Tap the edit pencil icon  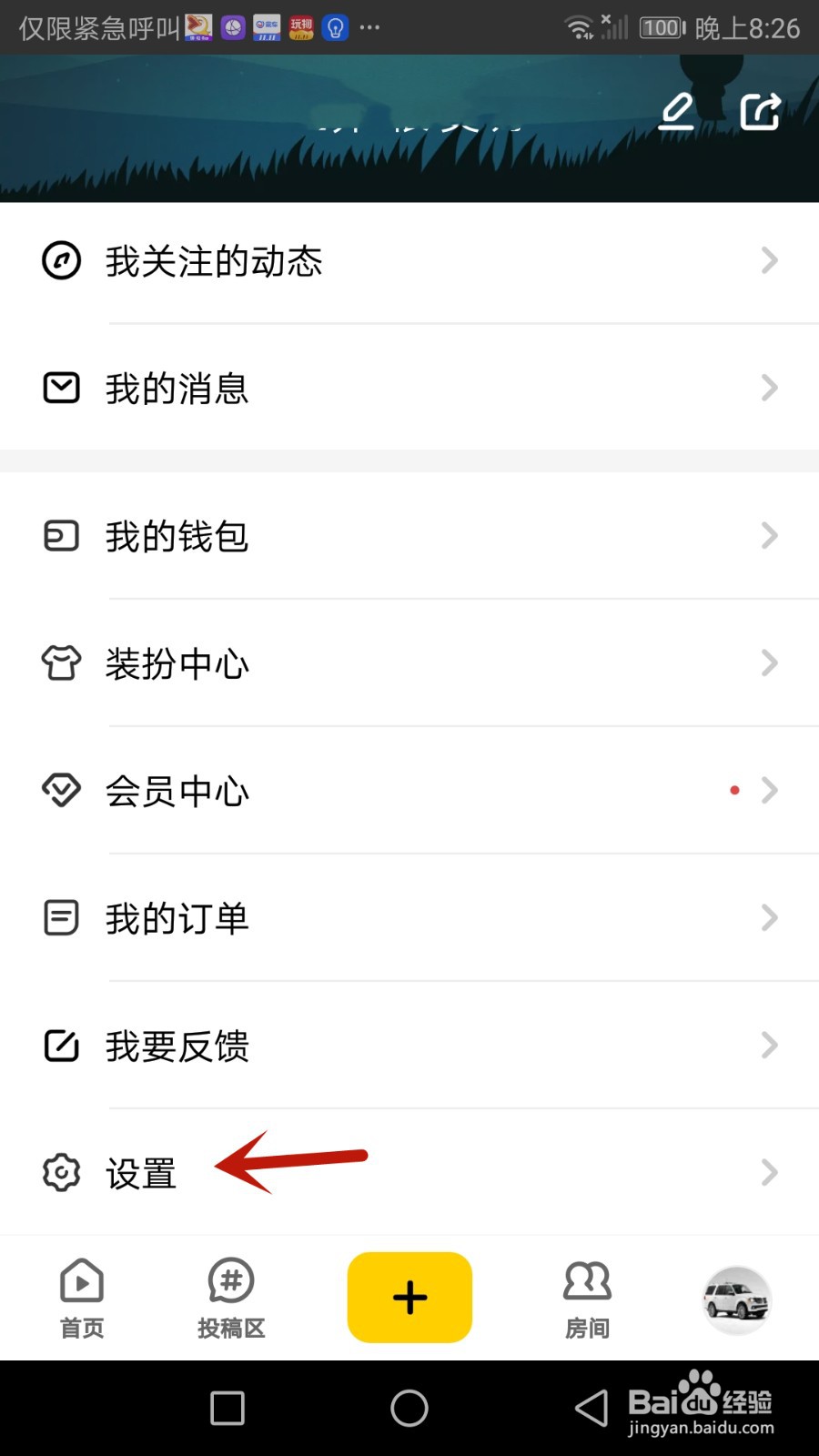tap(676, 112)
